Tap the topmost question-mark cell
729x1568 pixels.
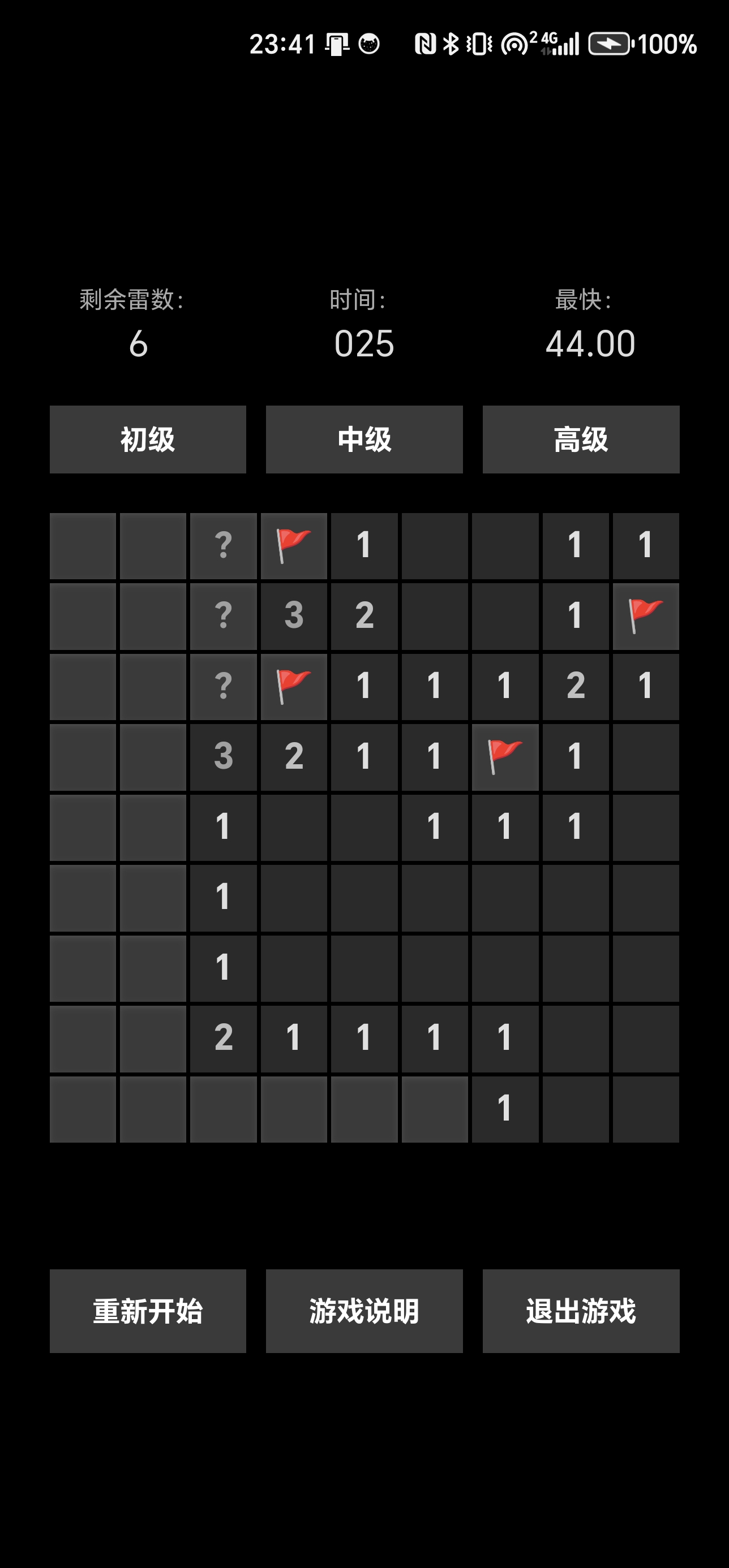pyautogui.click(x=224, y=545)
